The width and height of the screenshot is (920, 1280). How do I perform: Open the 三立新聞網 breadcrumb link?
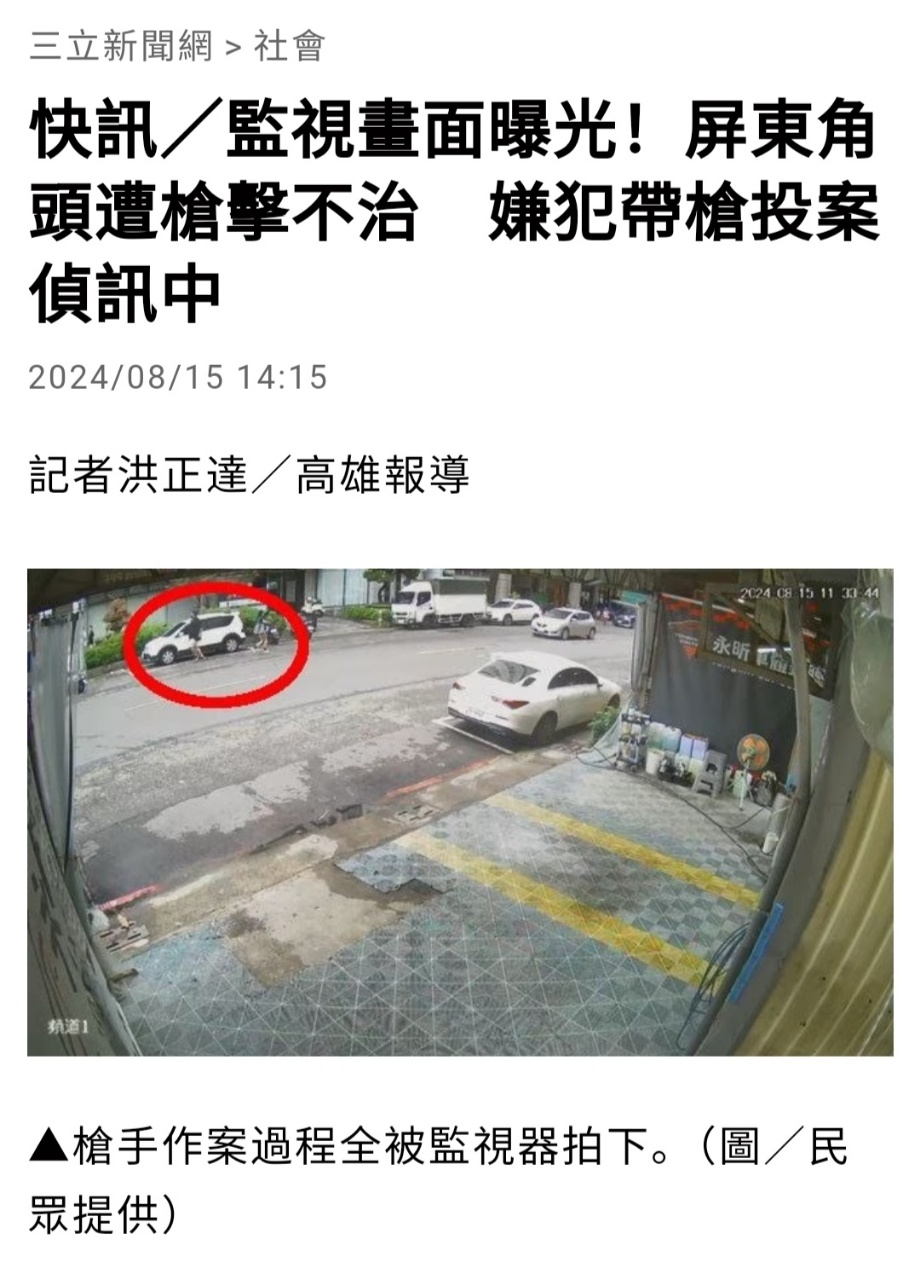point(121,47)
